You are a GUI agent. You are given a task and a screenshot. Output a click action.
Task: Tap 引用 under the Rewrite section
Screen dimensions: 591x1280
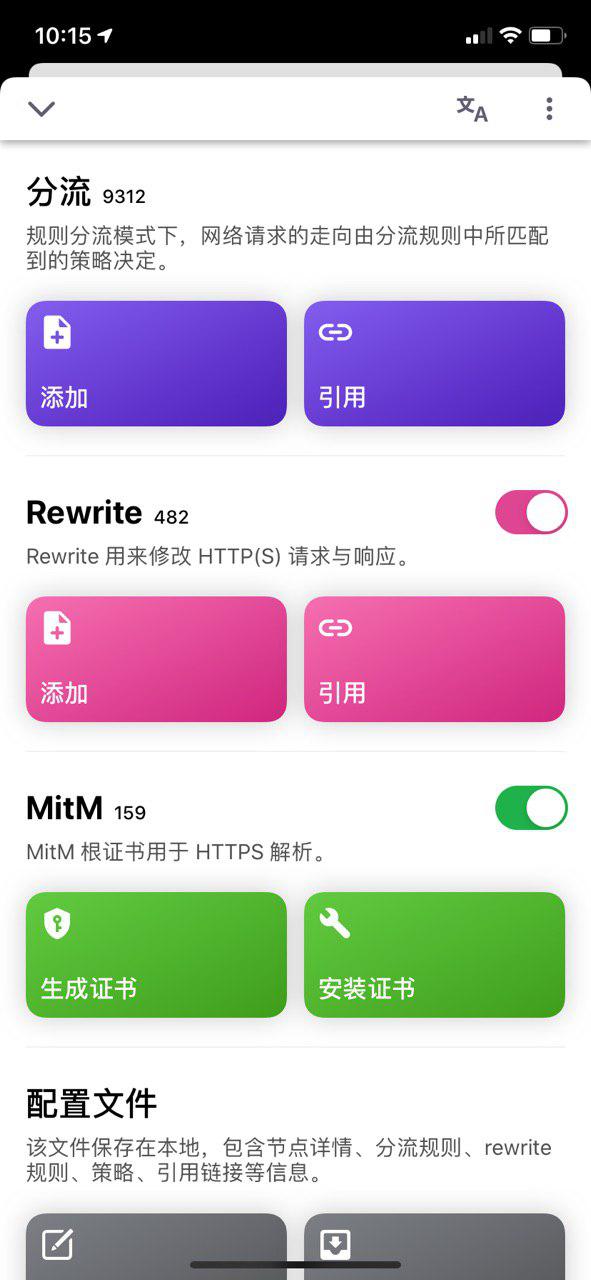pos(434,659)
